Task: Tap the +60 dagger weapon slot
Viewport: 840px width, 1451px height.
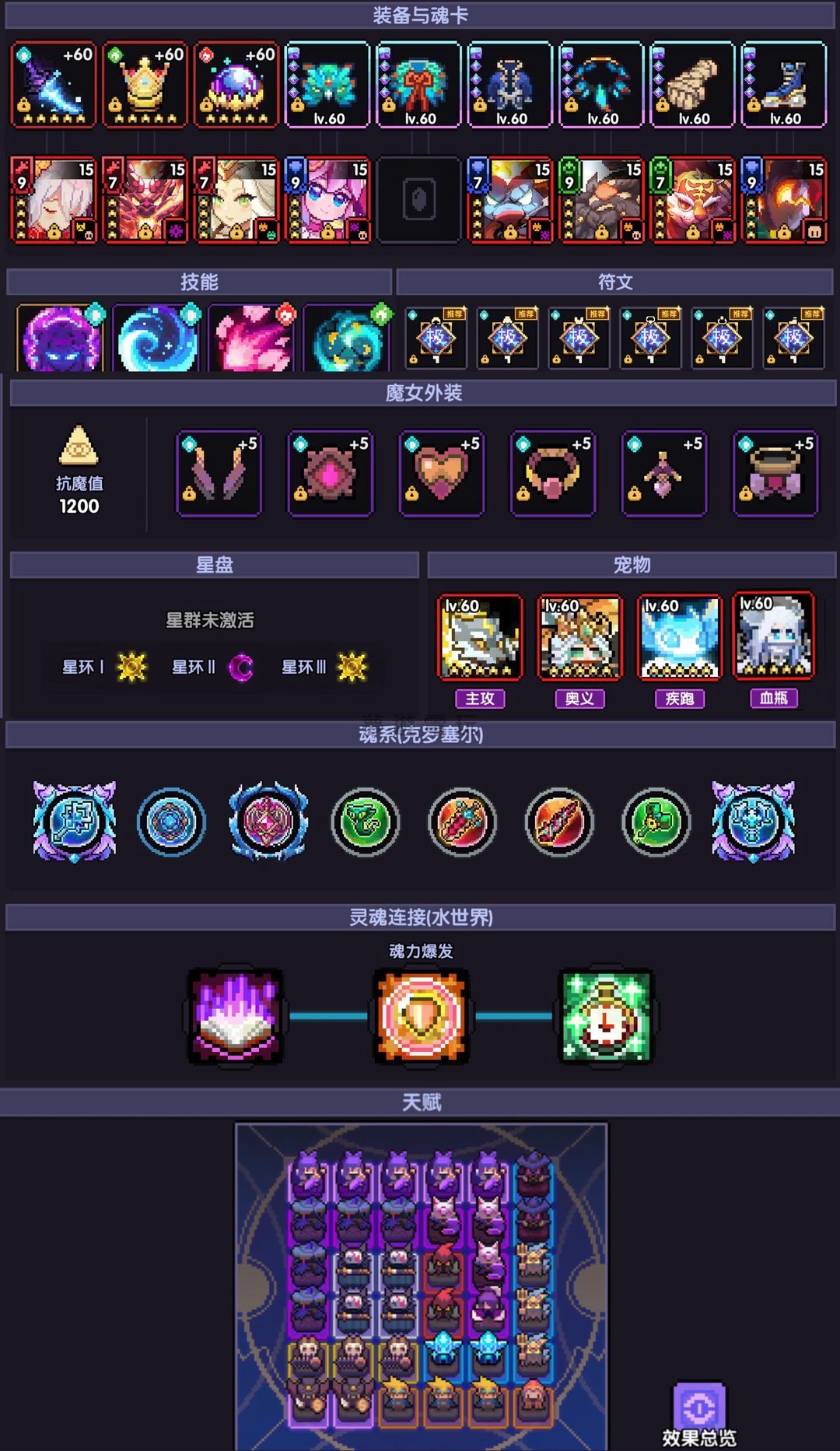Action: [54, 86]
